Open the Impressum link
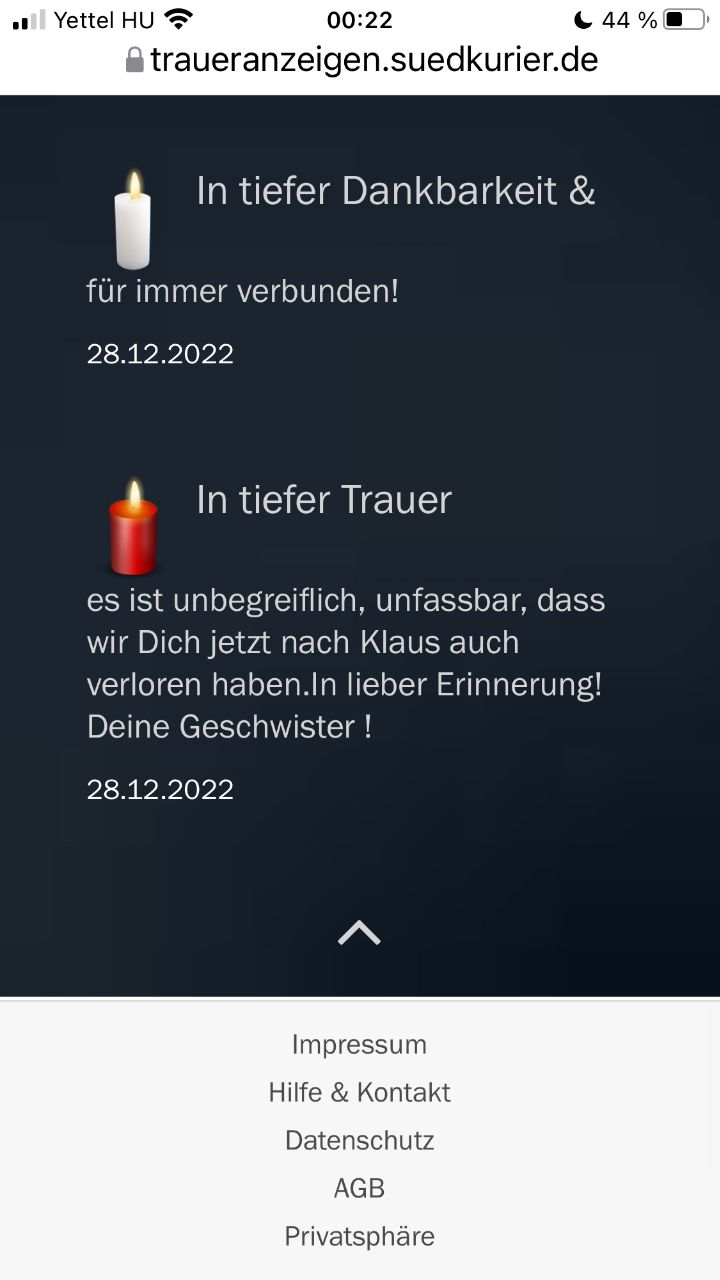Image resolution: width=720 pixels, height=1280 pixels. [359, 1044]
